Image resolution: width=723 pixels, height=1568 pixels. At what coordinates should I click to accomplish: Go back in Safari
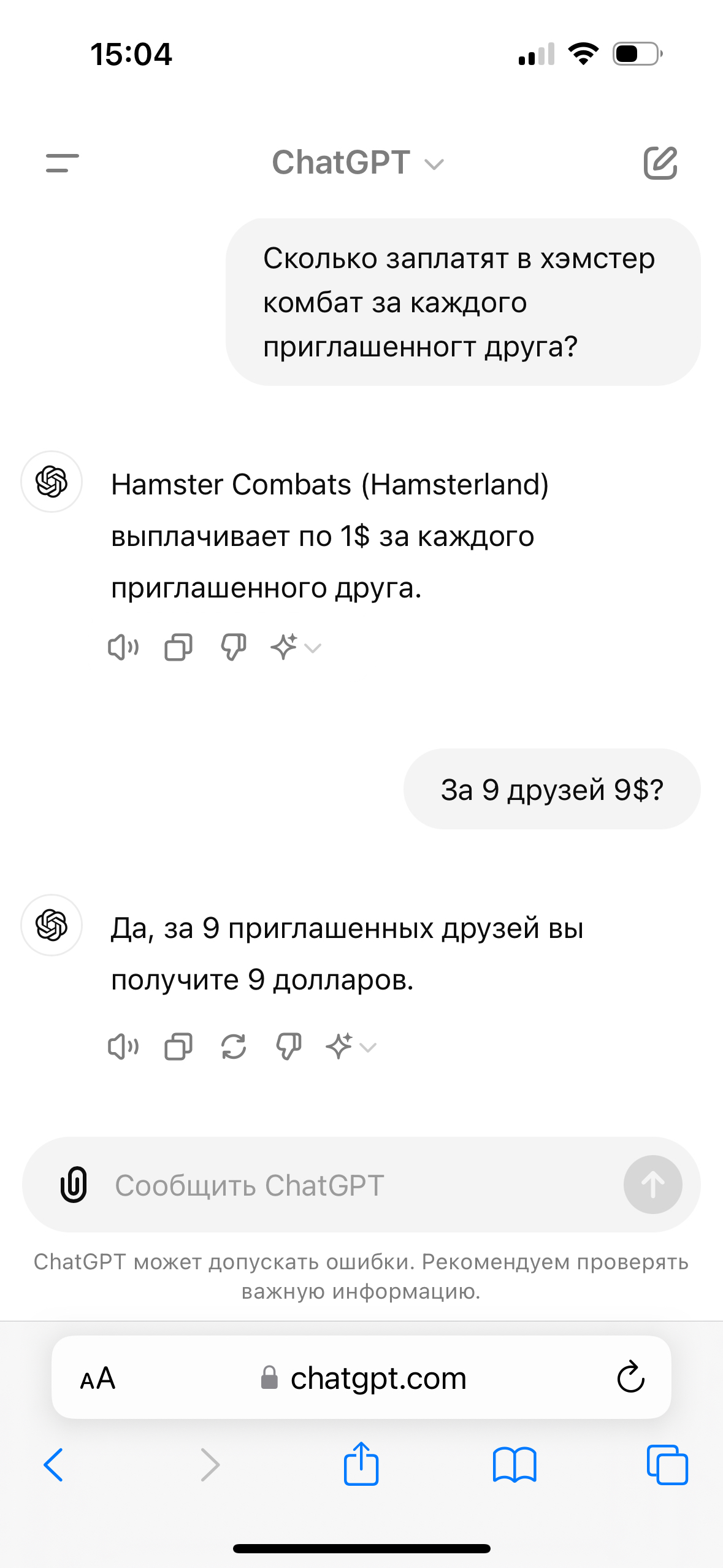[x=54, y=1465]
